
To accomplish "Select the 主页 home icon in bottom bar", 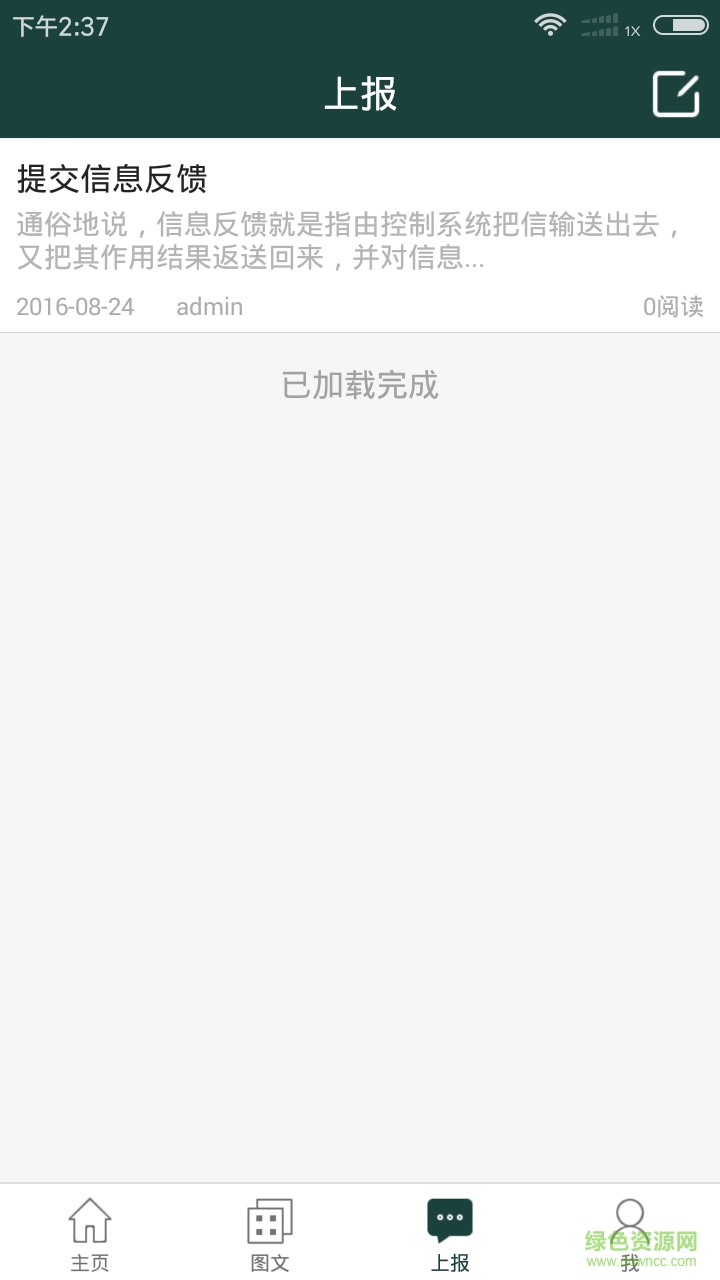I will point(90,1220).
